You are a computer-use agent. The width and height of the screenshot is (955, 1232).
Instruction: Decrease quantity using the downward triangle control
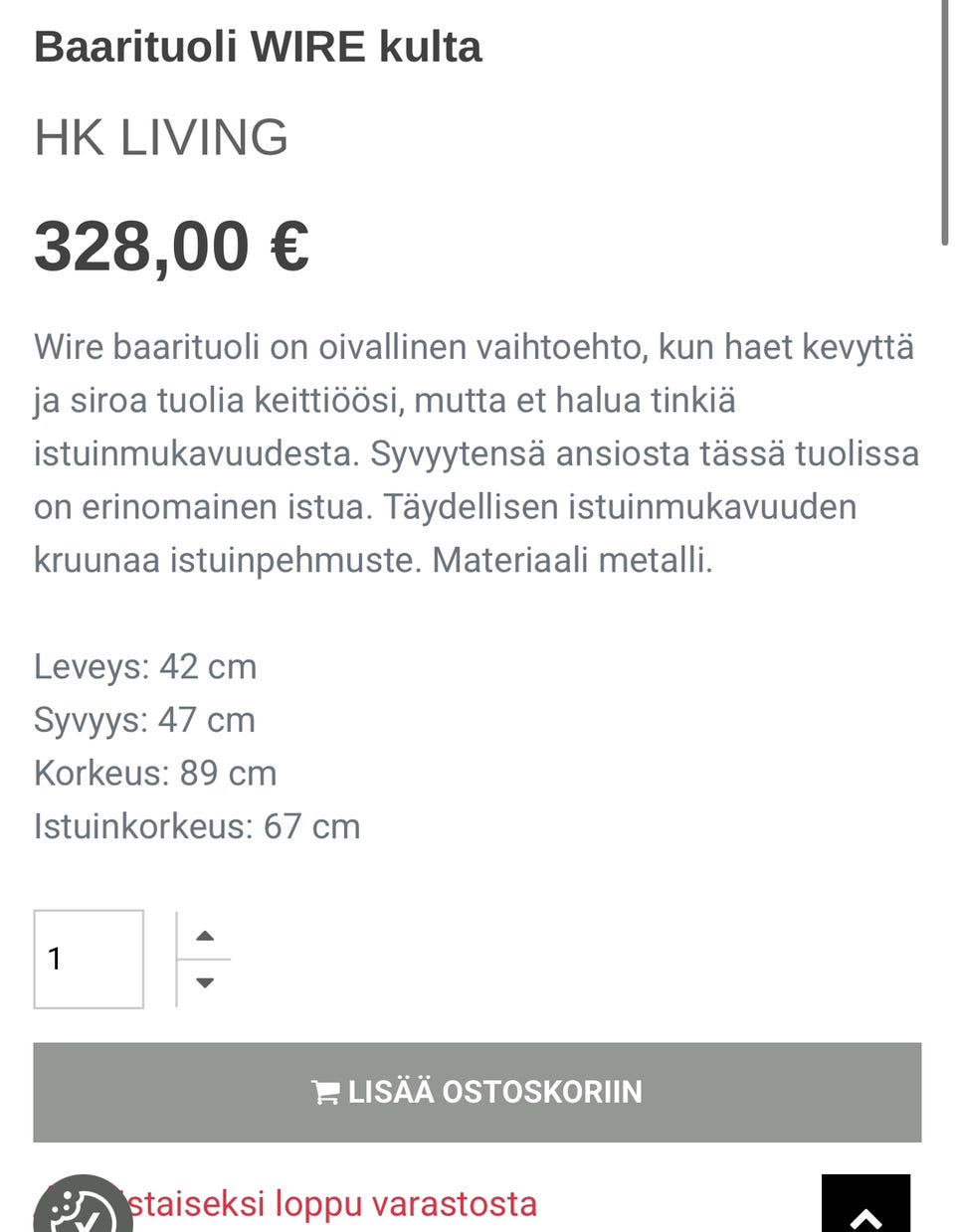pyautogui.click(x=205, y=982)
